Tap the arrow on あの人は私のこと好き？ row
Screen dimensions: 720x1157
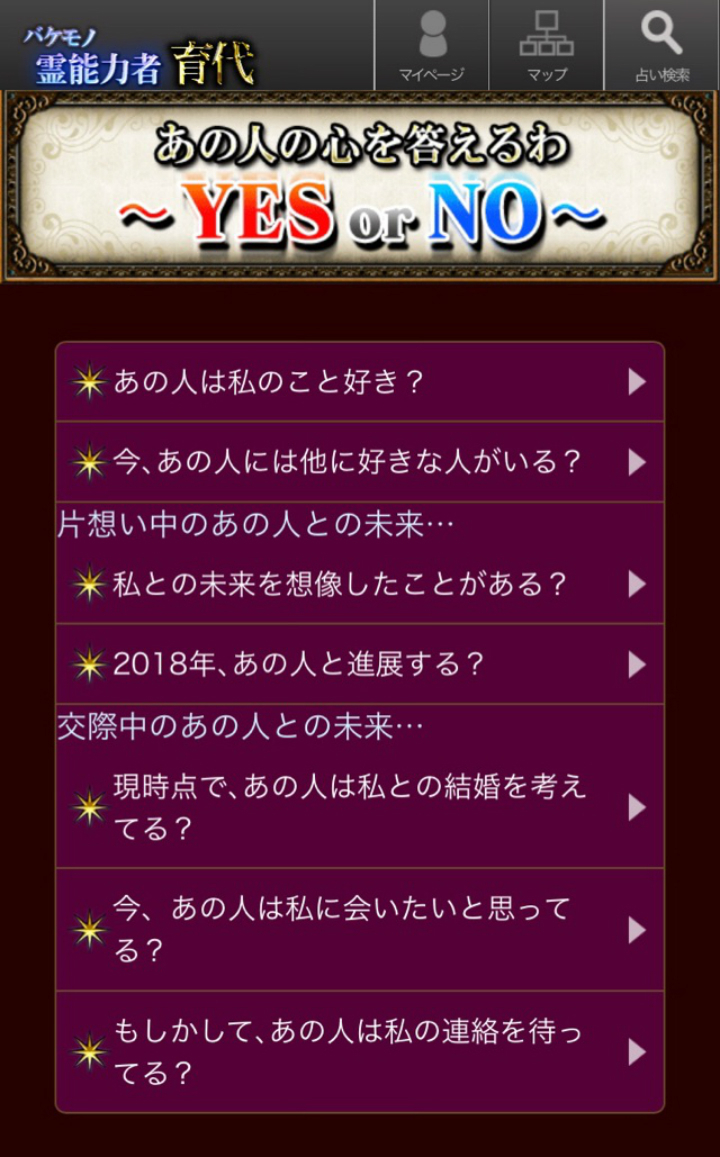(x=637, y=380)
